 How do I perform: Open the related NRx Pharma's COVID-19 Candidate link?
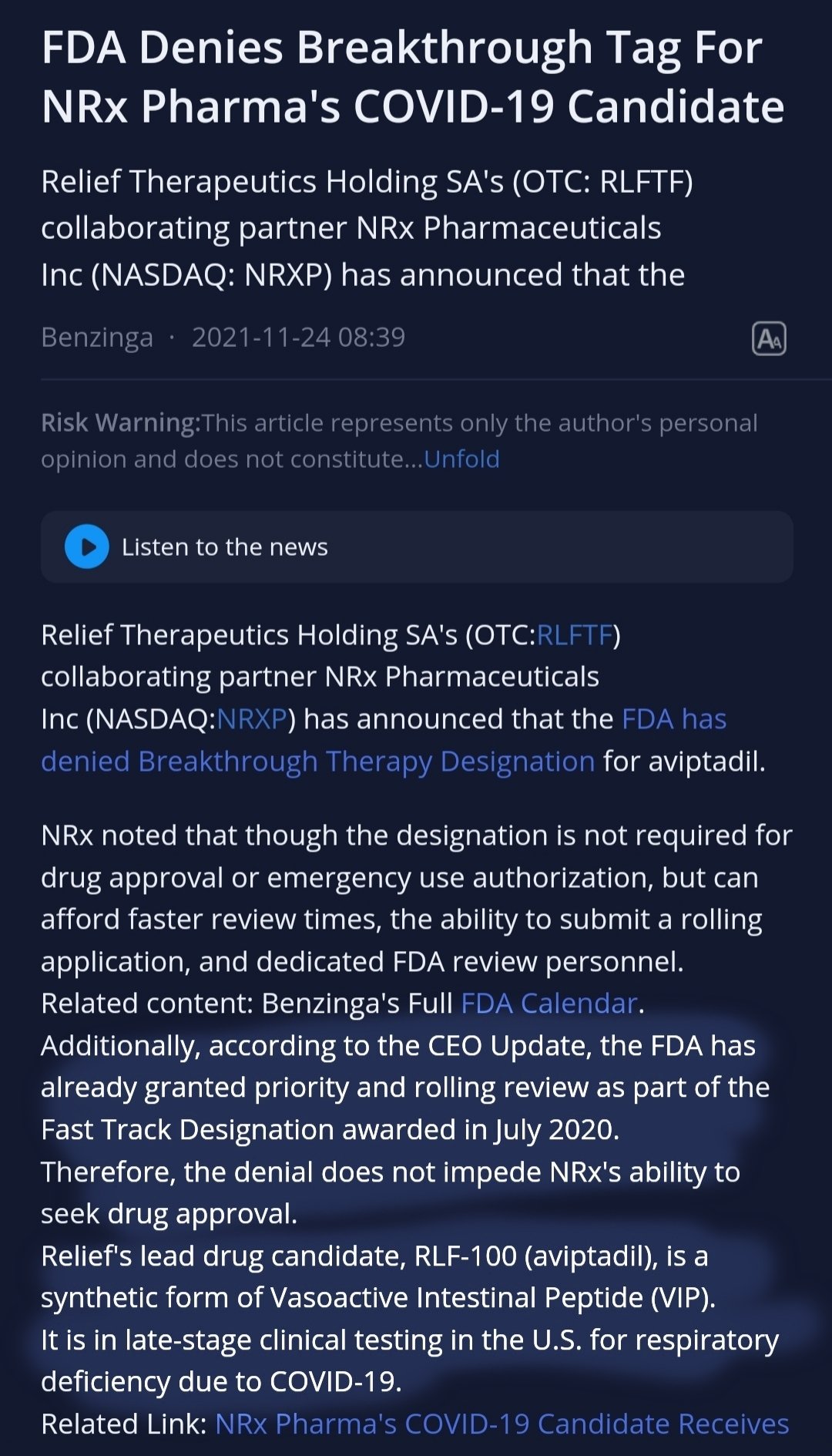(502, 1424)
